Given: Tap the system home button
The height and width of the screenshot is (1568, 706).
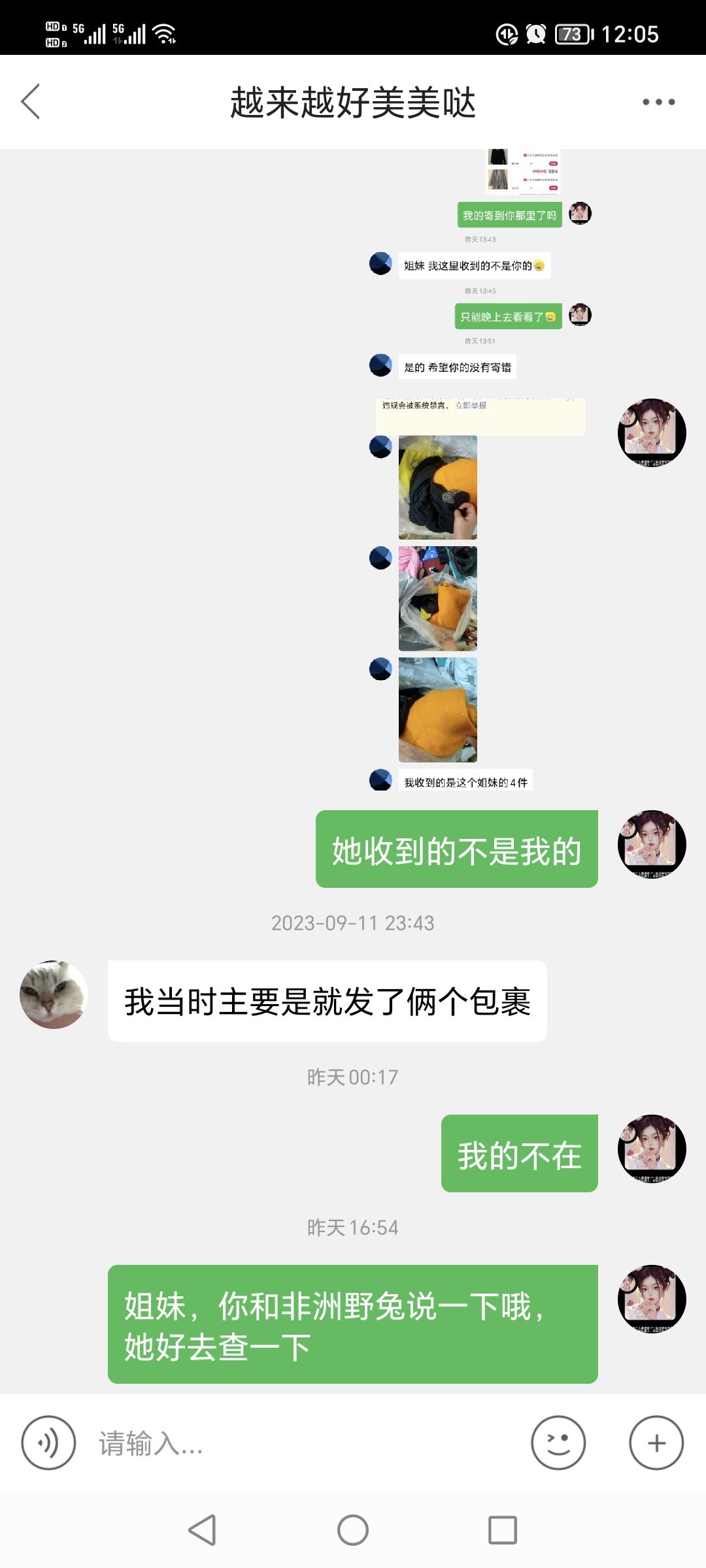Looking at the screenshot, I should click(353, 1530).
